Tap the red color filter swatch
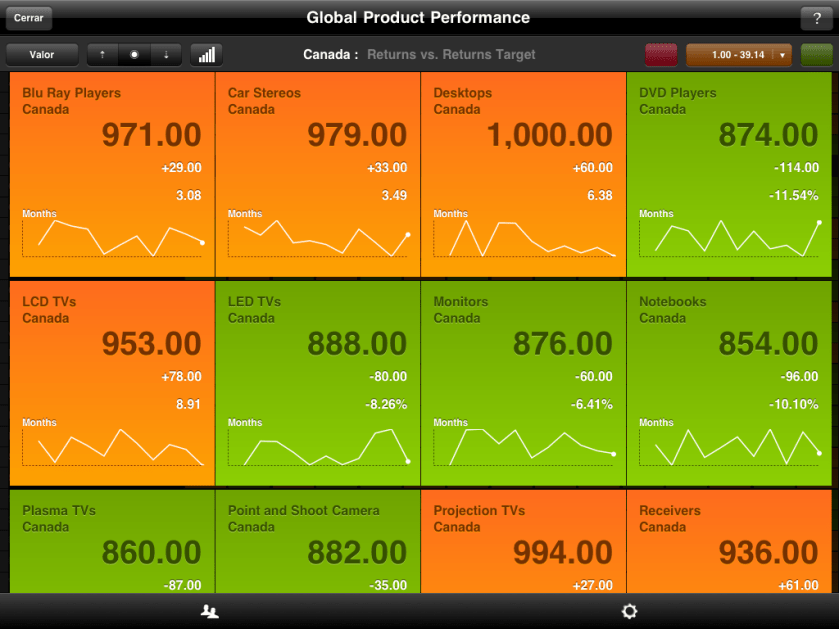 661,55
